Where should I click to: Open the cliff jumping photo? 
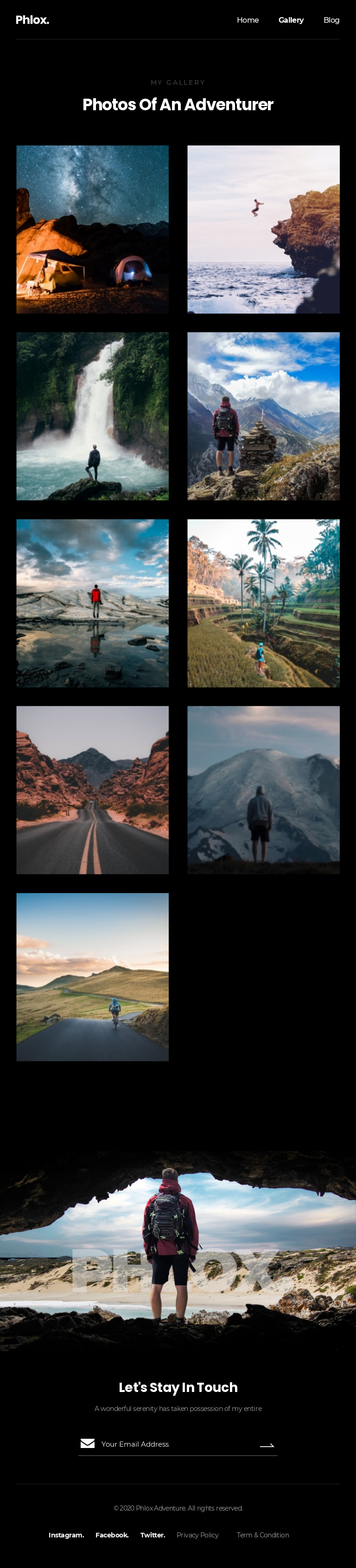point(263,229)
